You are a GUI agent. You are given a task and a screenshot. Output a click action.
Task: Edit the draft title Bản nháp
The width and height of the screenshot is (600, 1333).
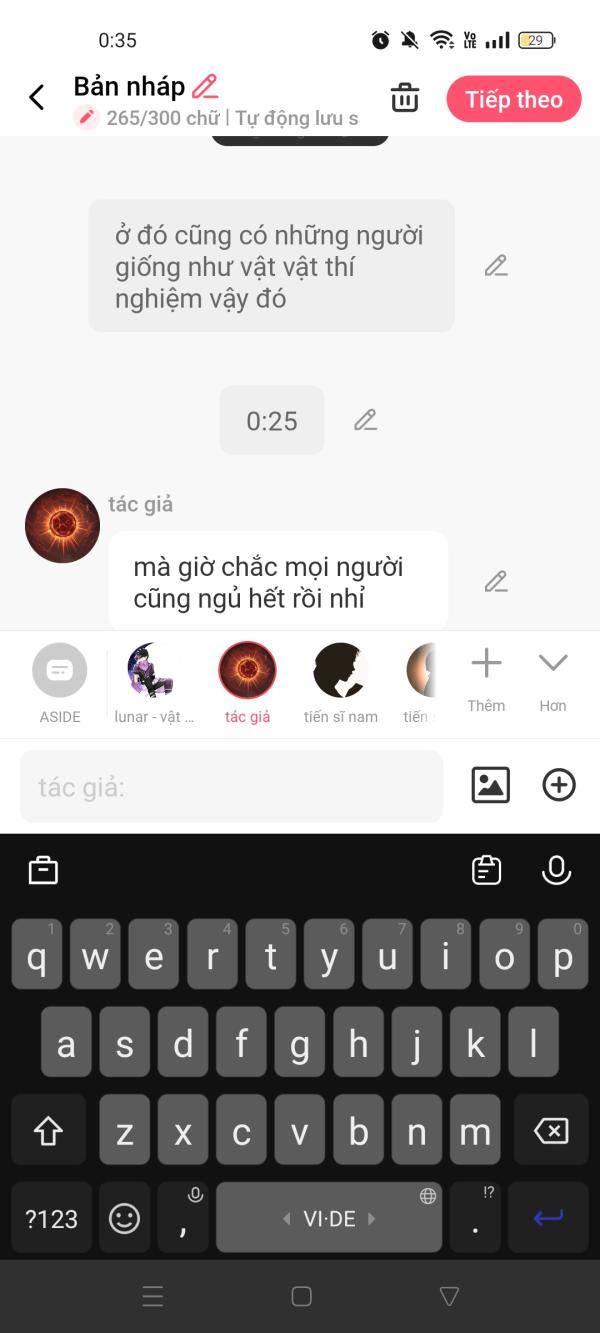(x=205, y=86)
